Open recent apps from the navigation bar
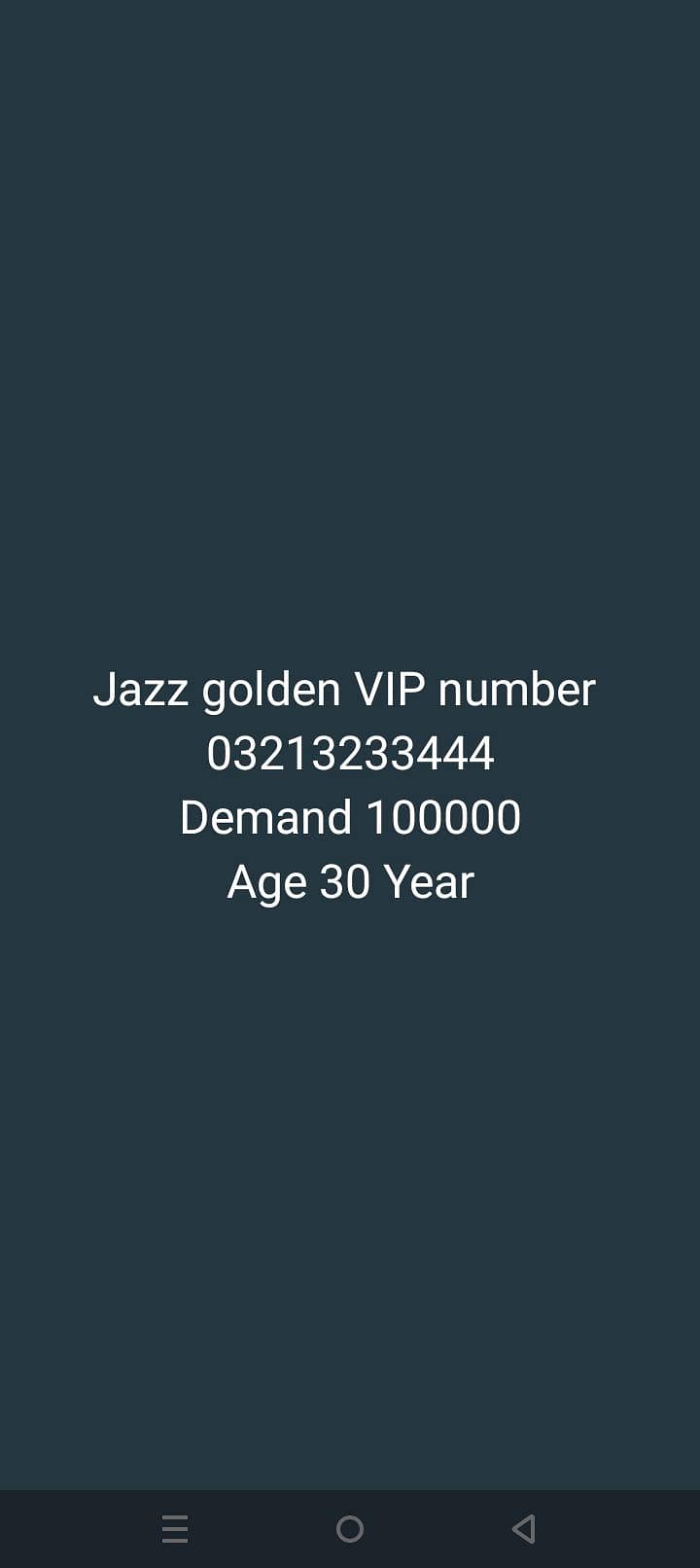The image size is (700, 1568). pos(175,1529)
